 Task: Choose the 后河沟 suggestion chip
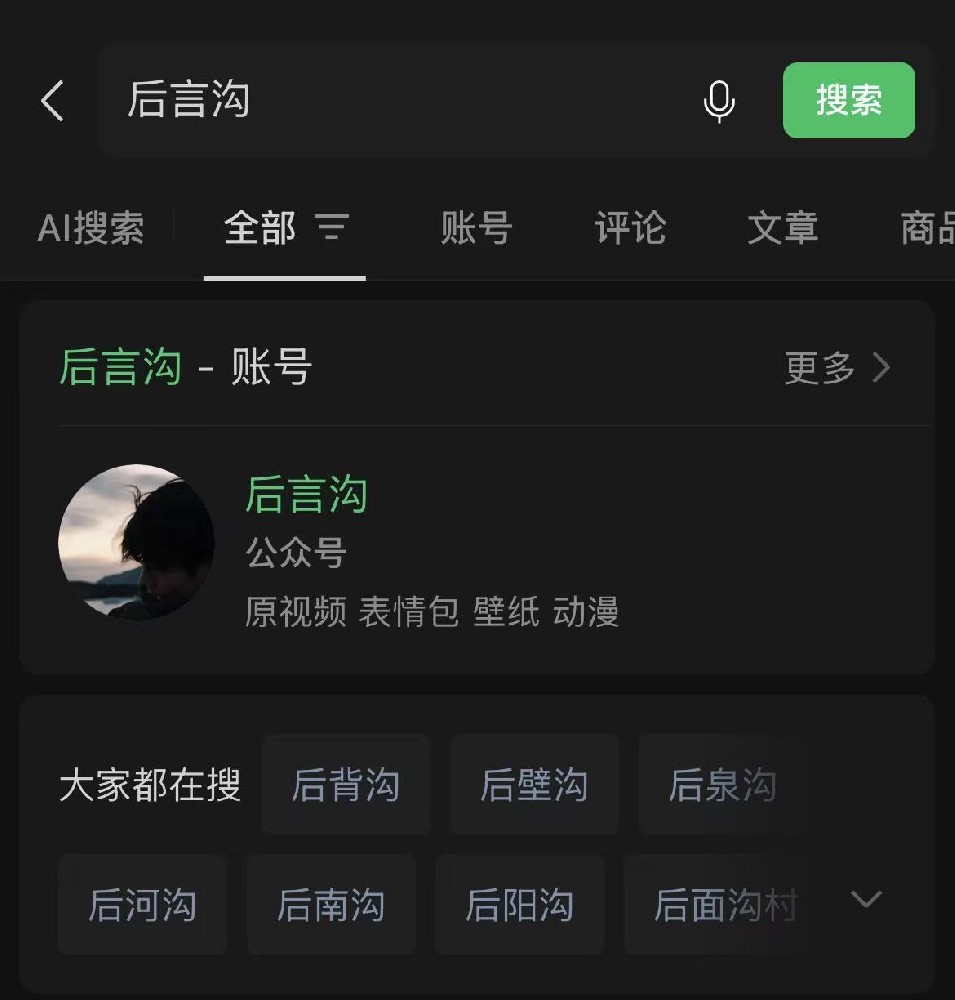(142, 905)
